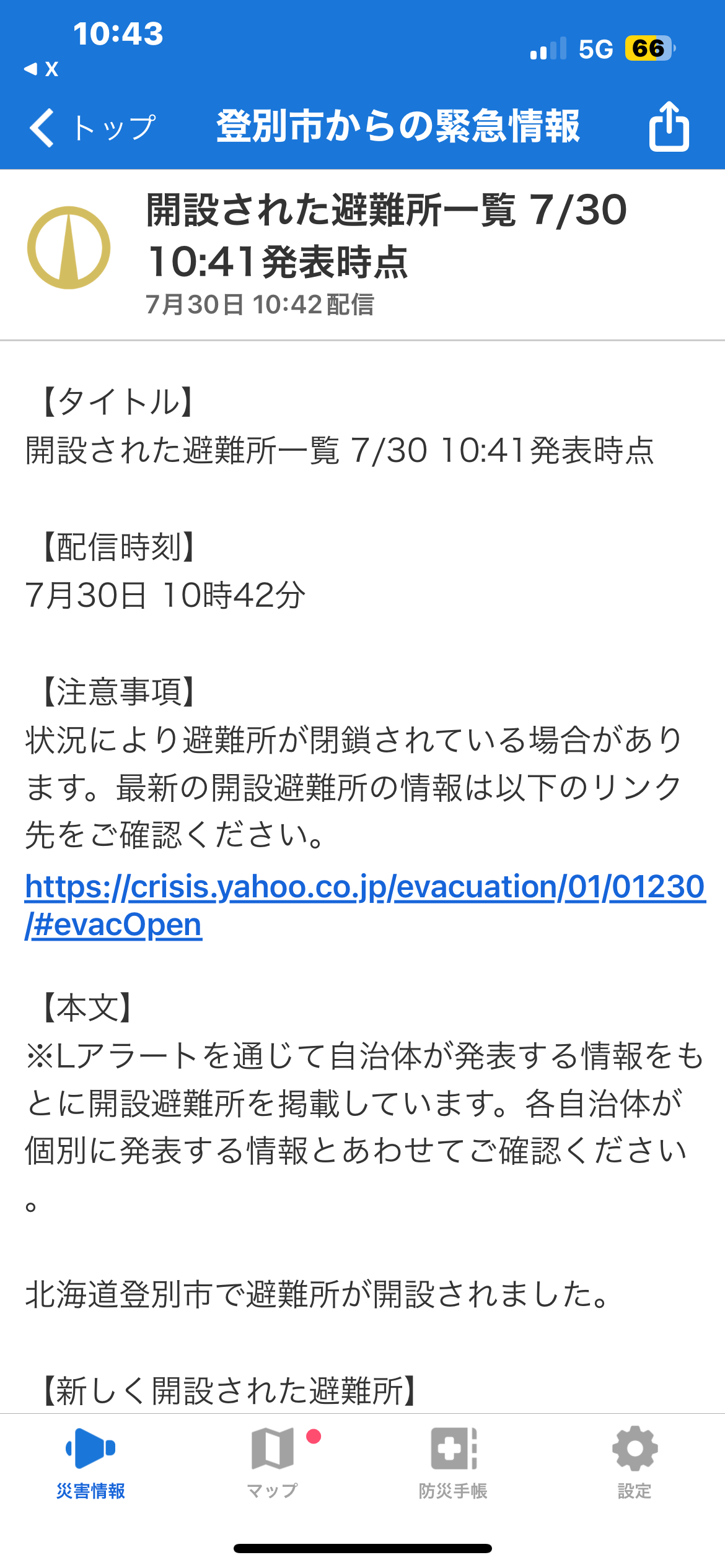Image resolution: width=725 pixels, height=1568 pixels.
Task: Share this emergency information
Action: 669,126
